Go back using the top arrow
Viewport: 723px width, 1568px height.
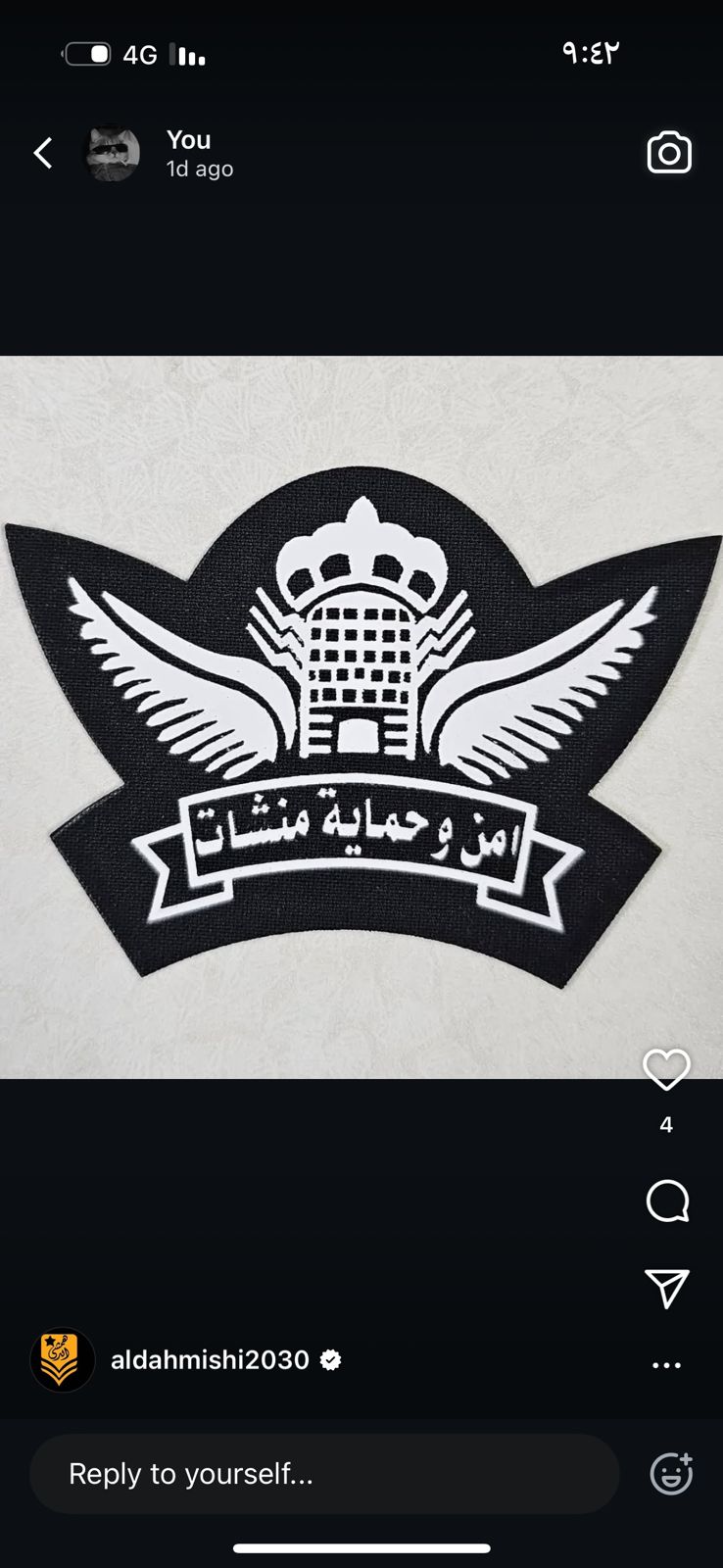[x=43, y=153]
